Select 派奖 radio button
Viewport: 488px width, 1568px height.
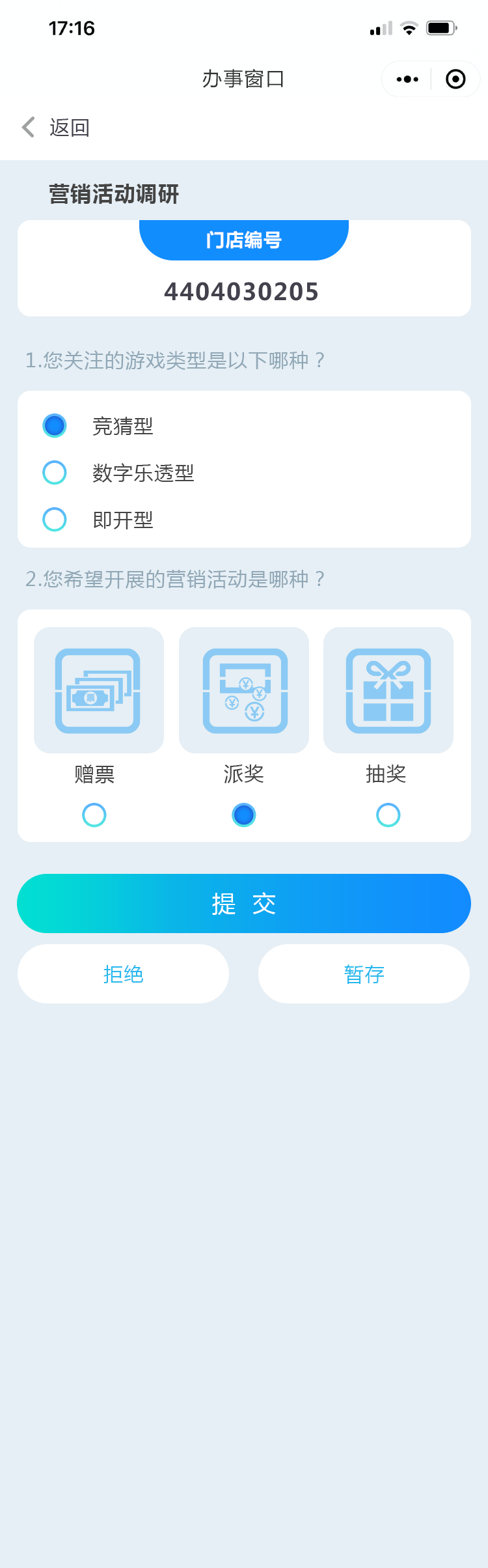pyautogui.click(x=244, y=815)
